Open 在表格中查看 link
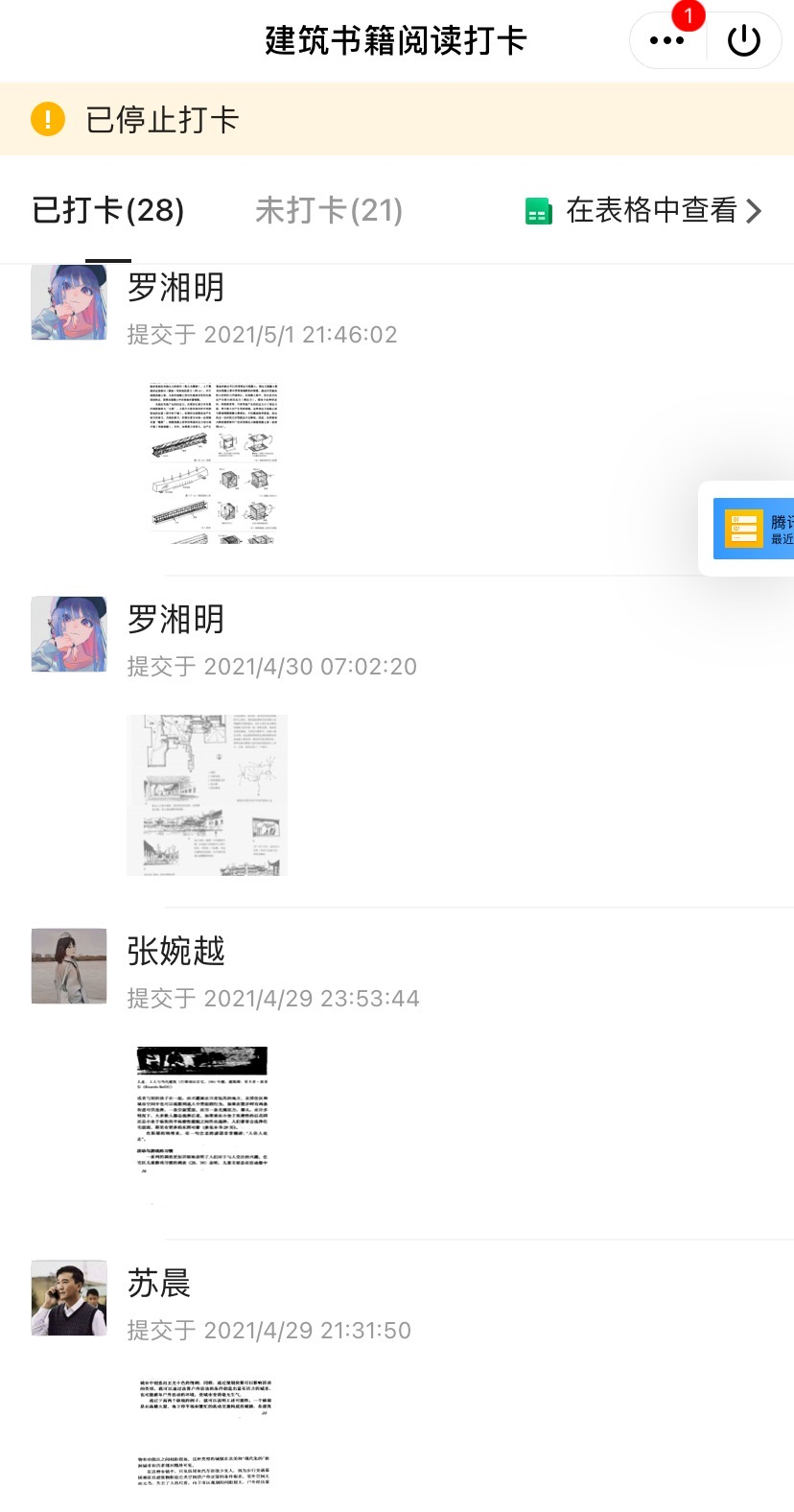Screen dimensions: 794x1512 point(644,210)
